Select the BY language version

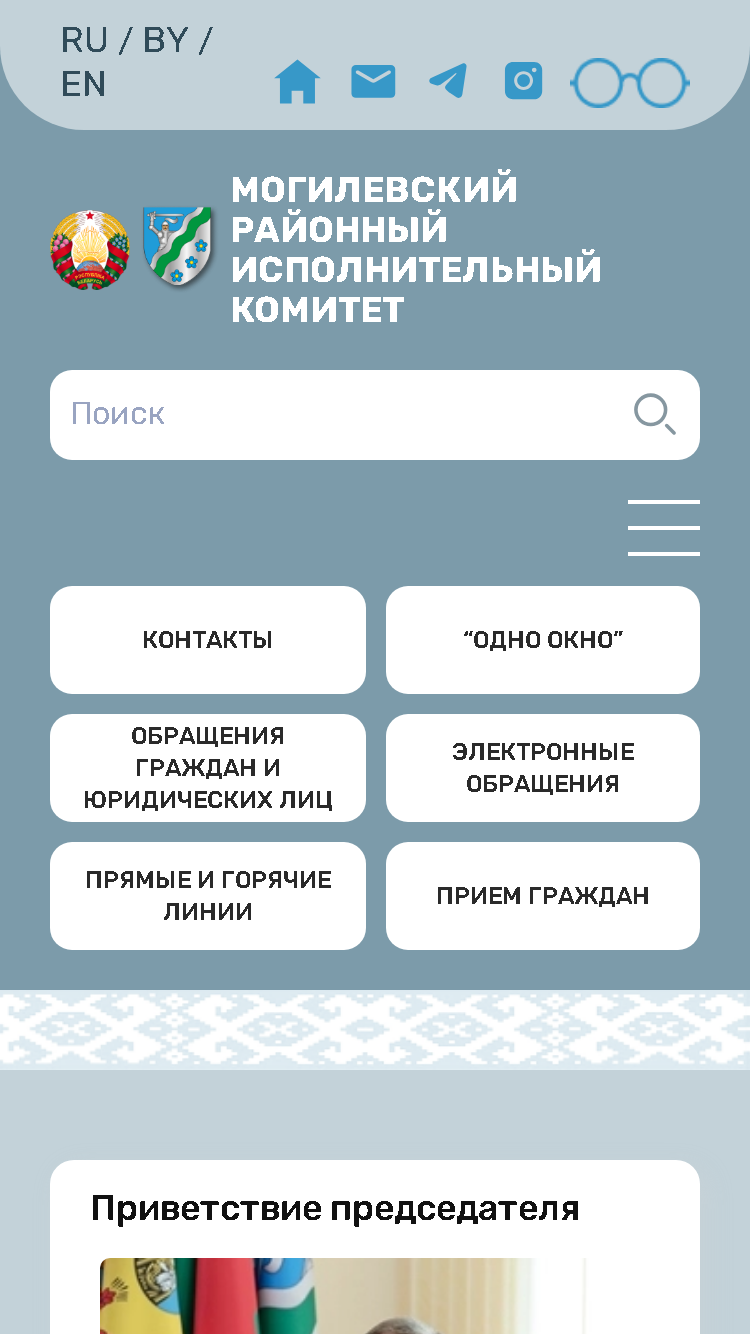pyautogui.click(x=166, y=40)
